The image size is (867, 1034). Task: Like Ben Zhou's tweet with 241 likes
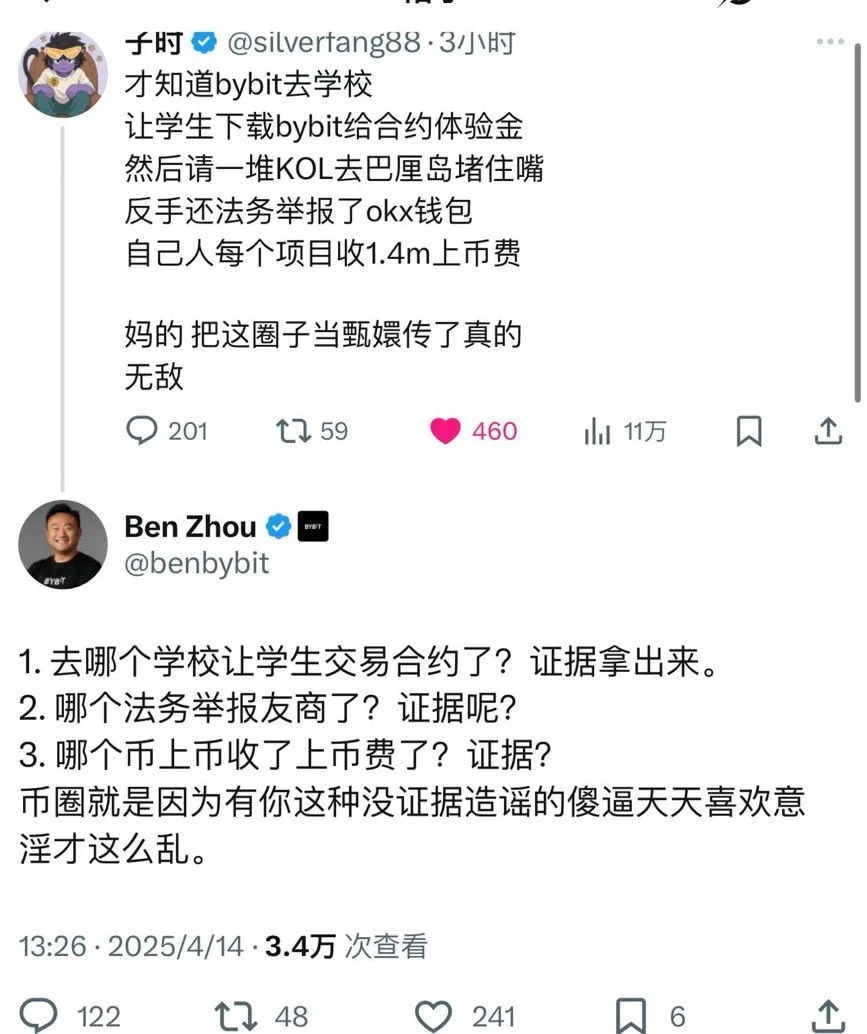433,1016
